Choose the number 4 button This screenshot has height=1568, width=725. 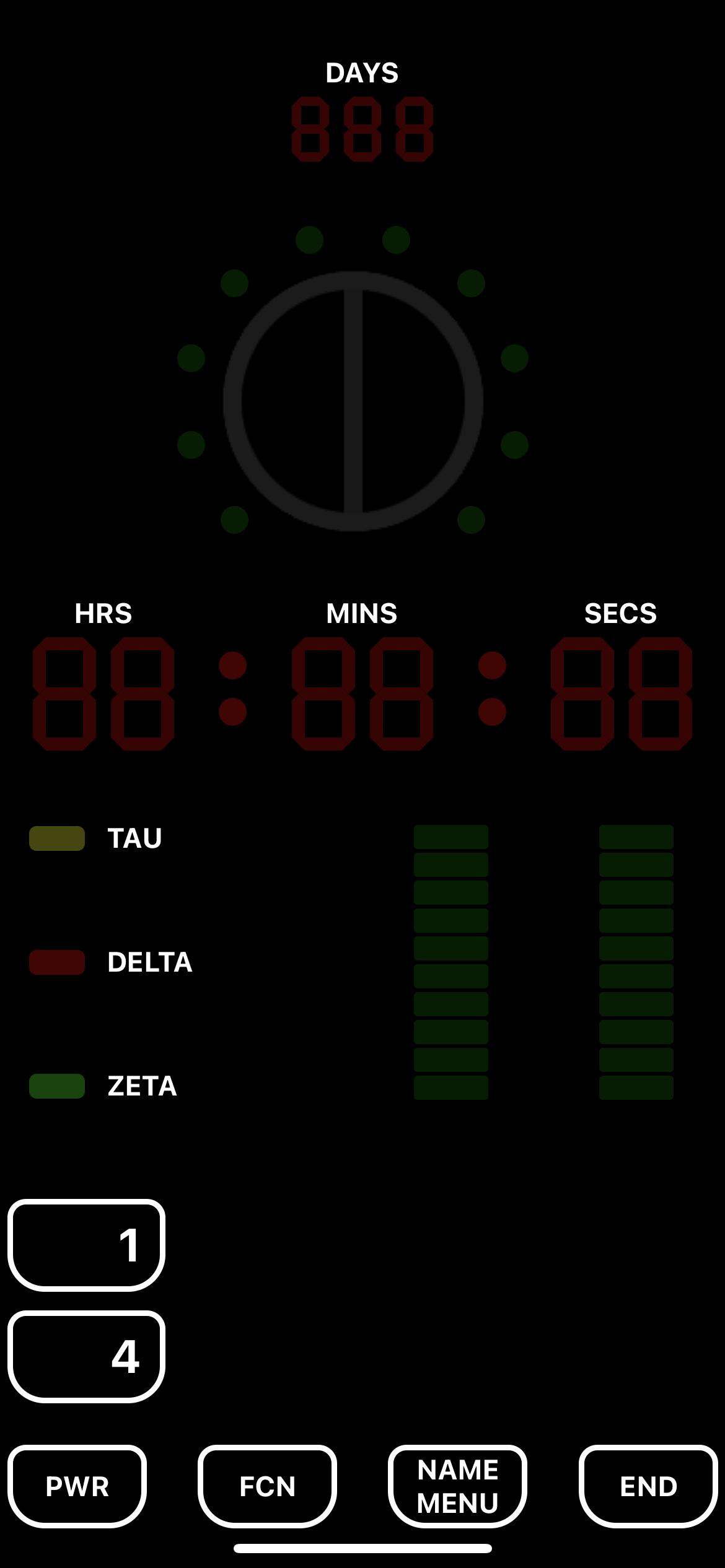[x=87, y=1356]
